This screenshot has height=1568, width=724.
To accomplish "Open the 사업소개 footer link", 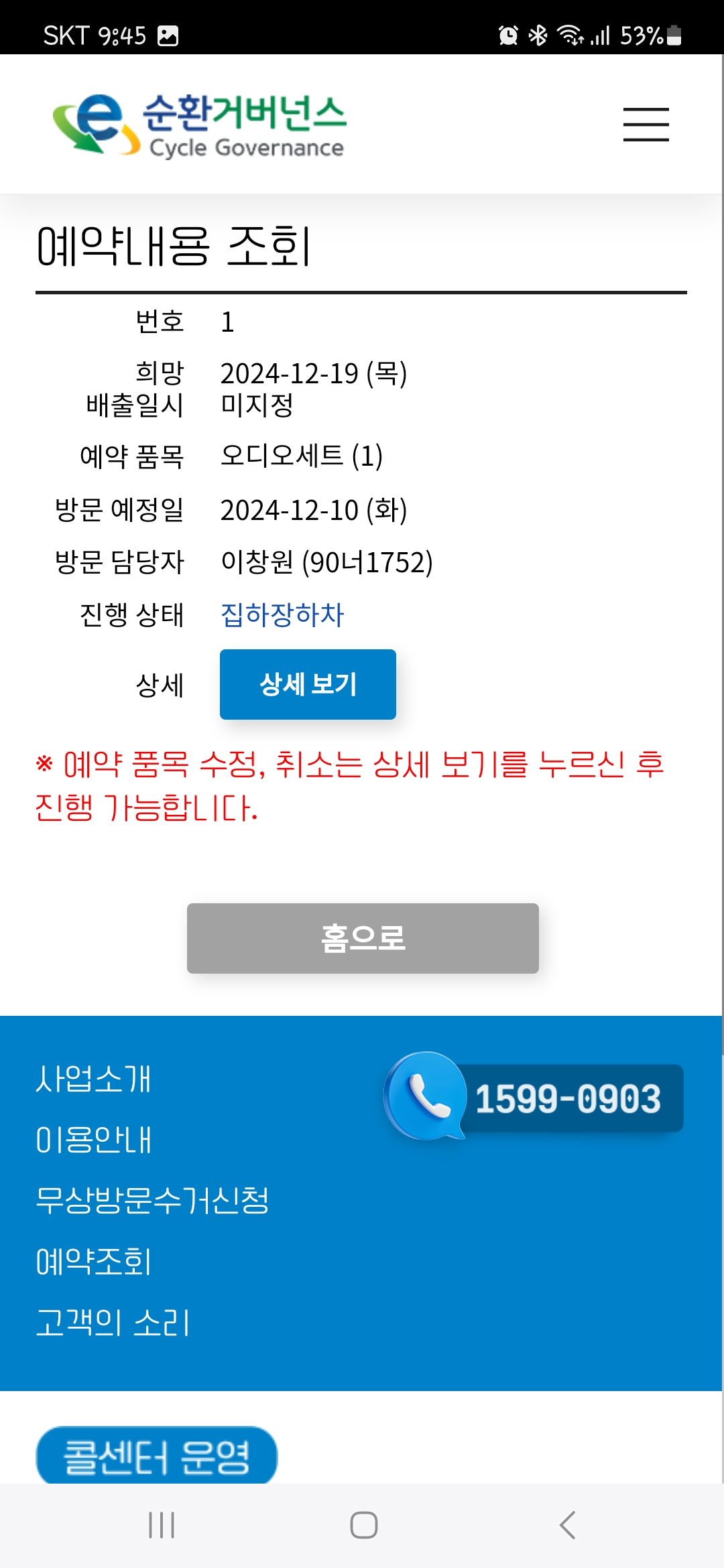I will pyautogui.click(x=94, y=1079).
